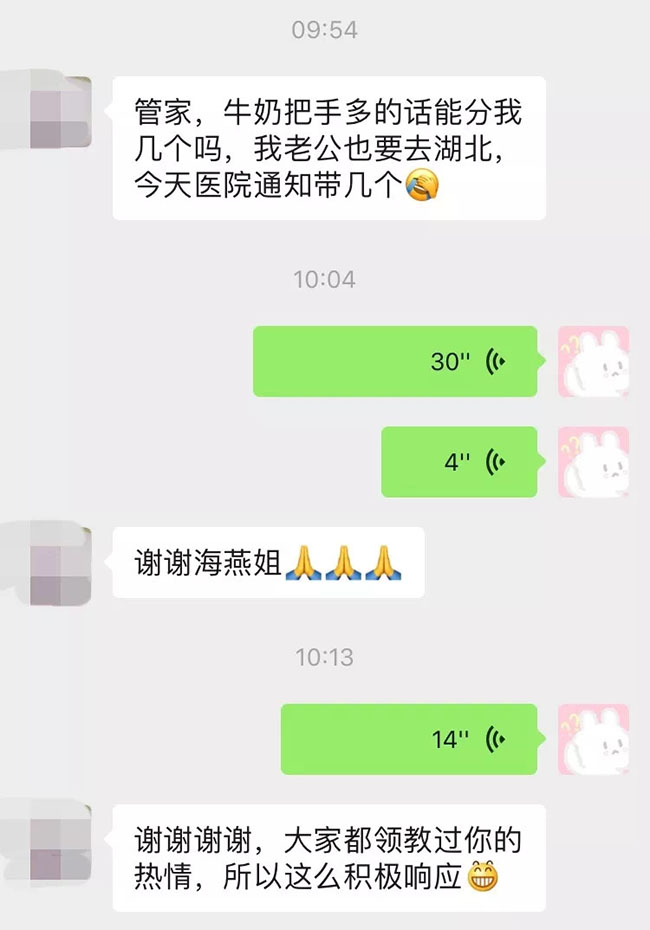Open bunny avatar beside the 14'' voice message
This screenshot has height=930, width=650.
593,739
